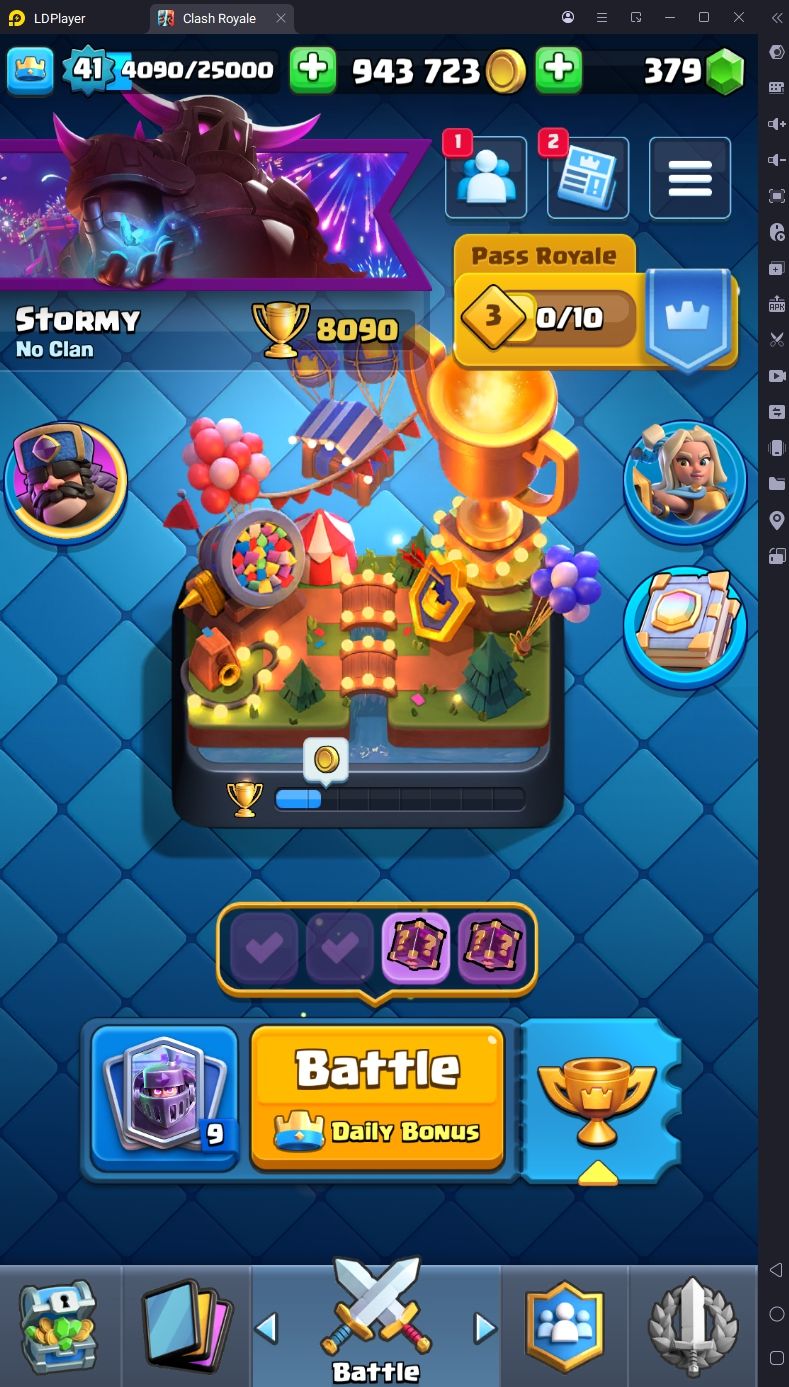
Task: Open the crown king level icon
Action: [30, 69]
